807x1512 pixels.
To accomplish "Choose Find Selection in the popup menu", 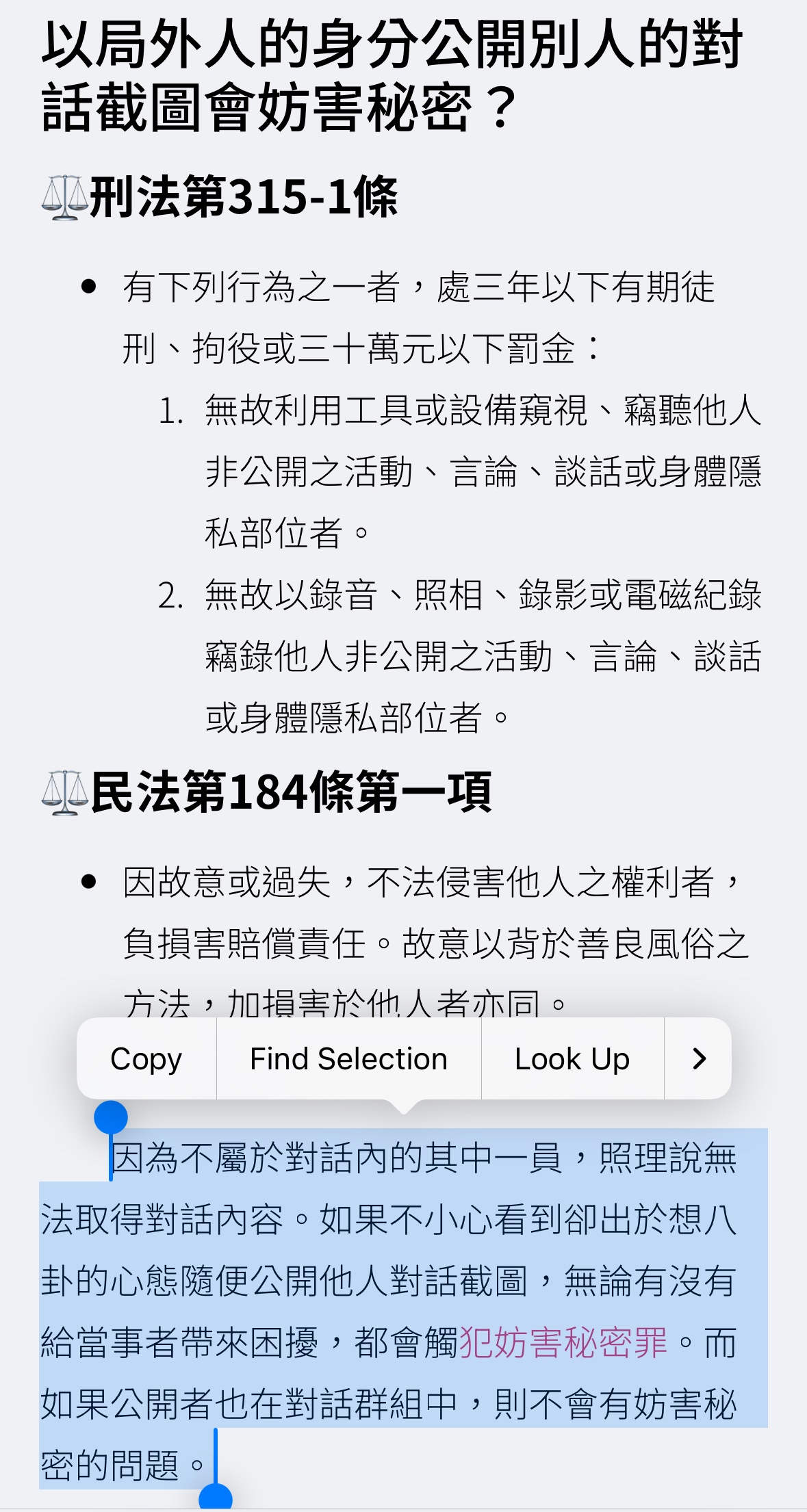I will pyautogui.click(x=349, y=1059).
